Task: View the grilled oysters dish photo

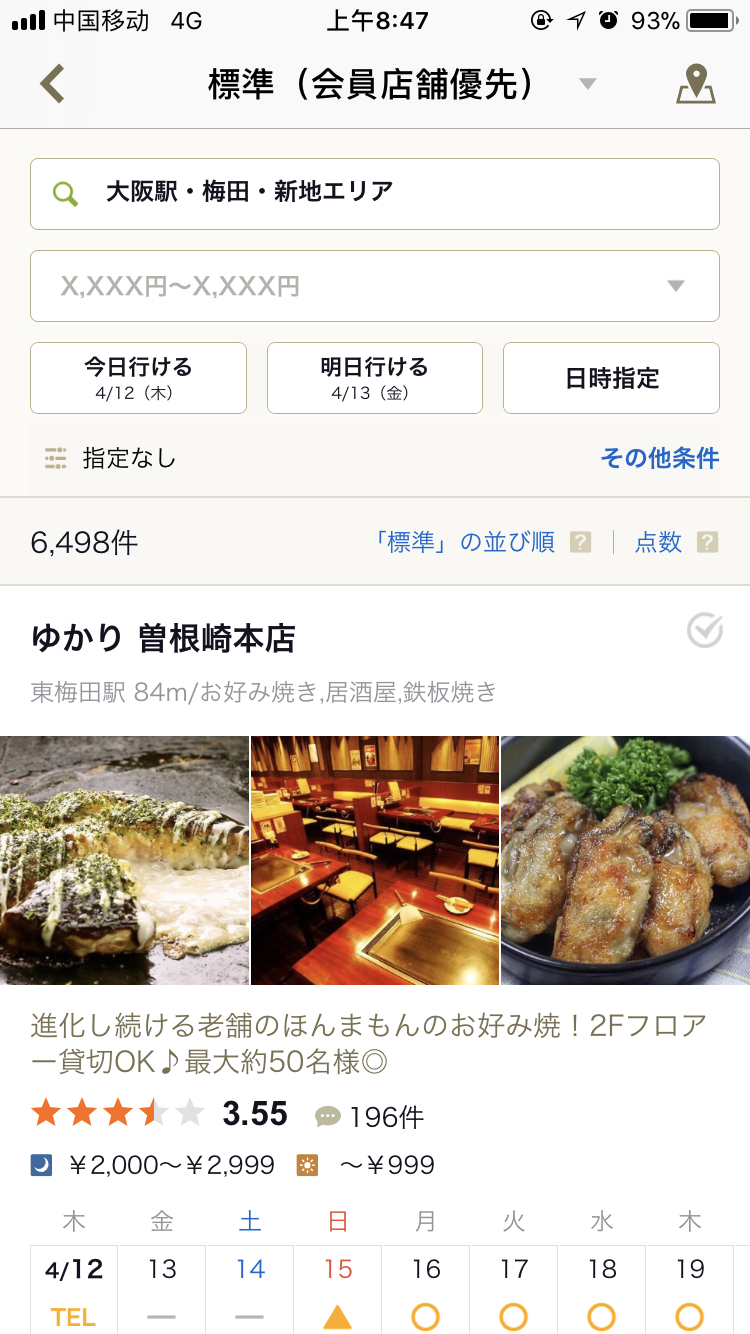Action: [x=625, y=860]
